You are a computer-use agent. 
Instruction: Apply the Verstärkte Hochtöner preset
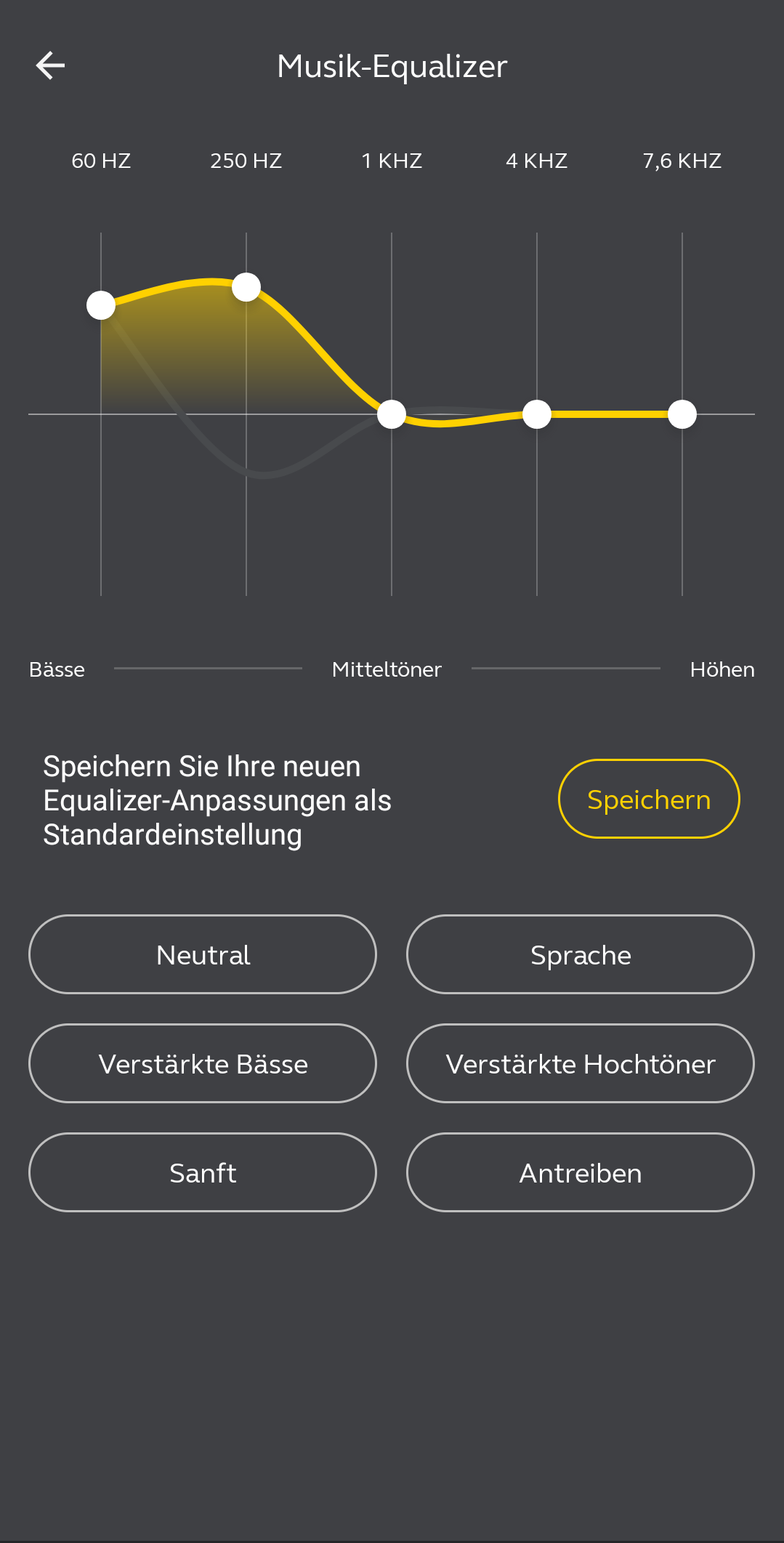tap(580, 1063)
